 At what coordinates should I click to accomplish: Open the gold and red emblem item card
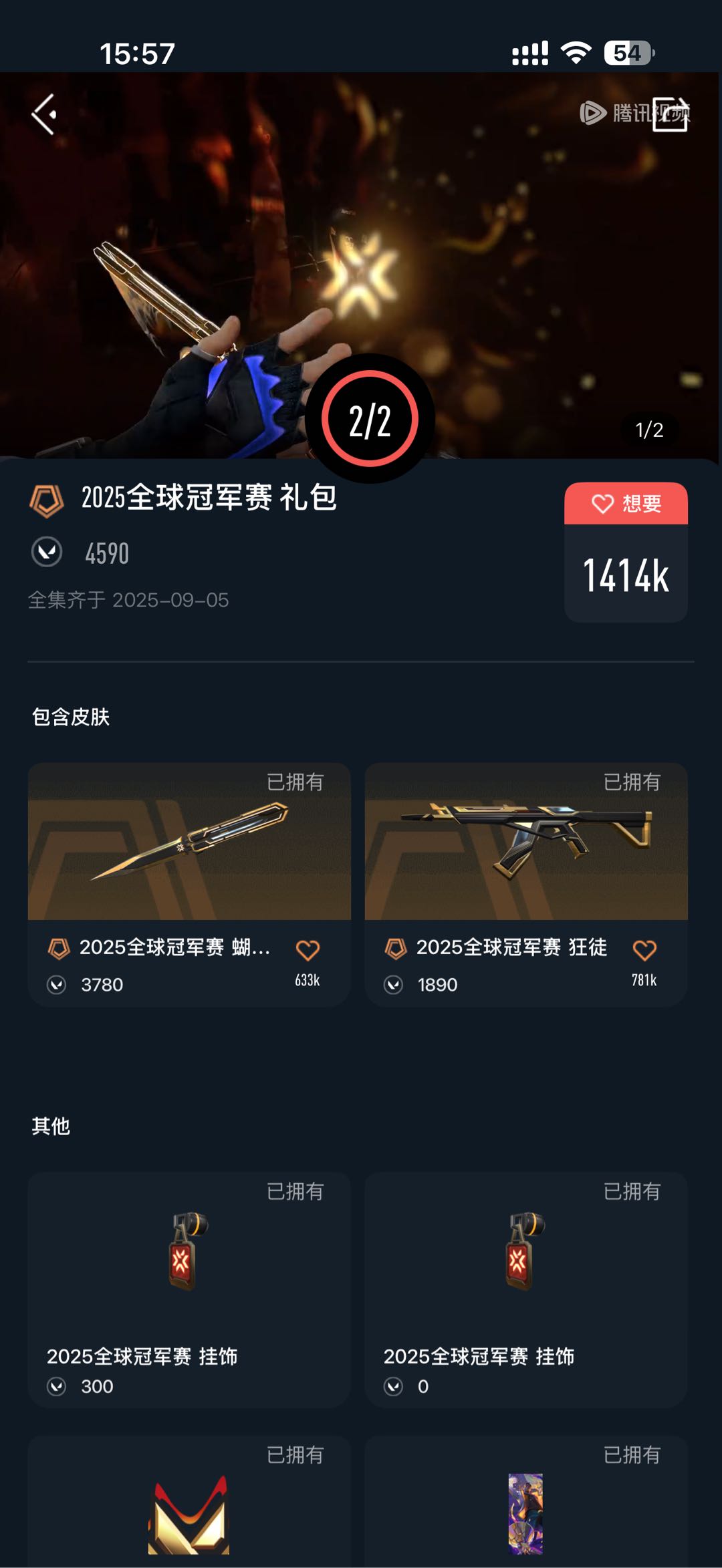tap(189, 1502)
